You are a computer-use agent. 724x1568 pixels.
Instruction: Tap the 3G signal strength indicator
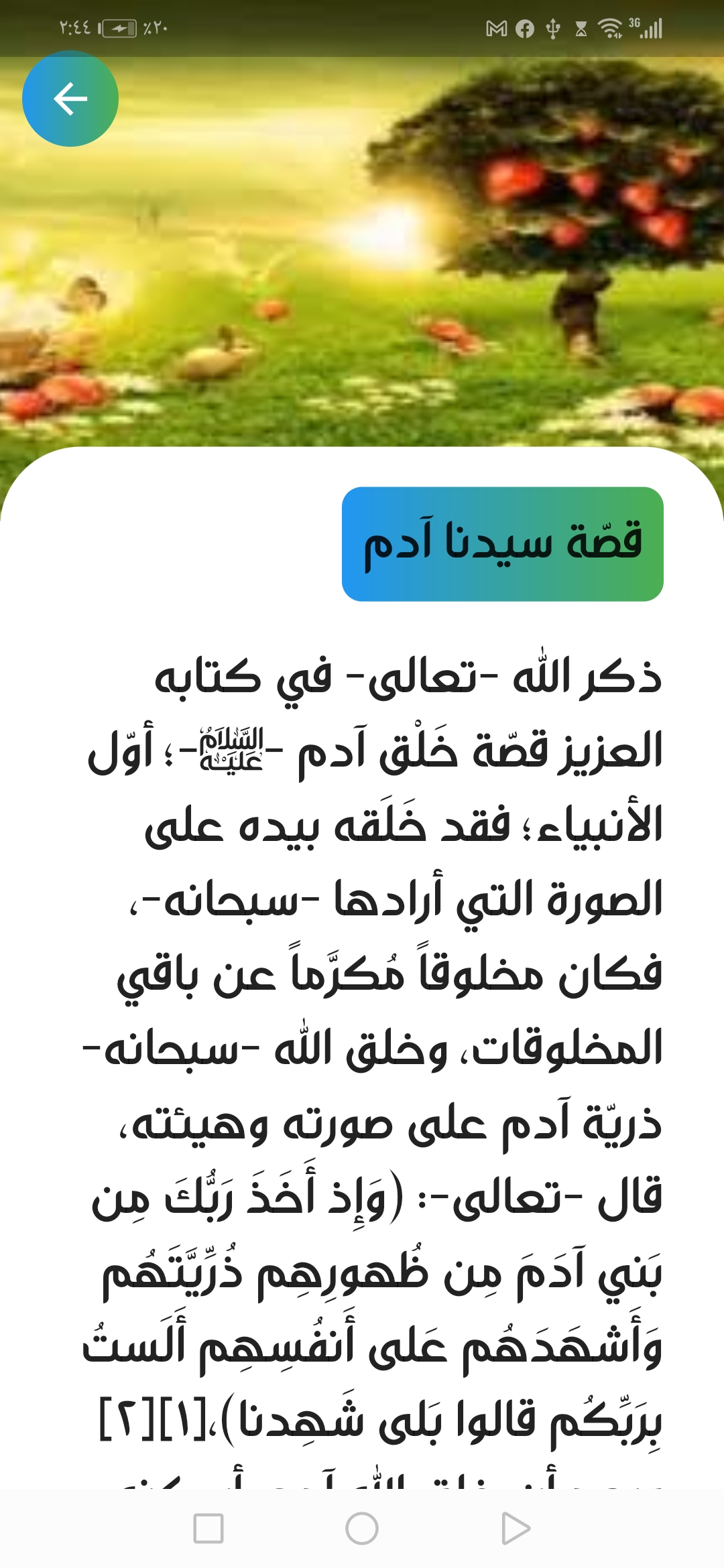645,27
